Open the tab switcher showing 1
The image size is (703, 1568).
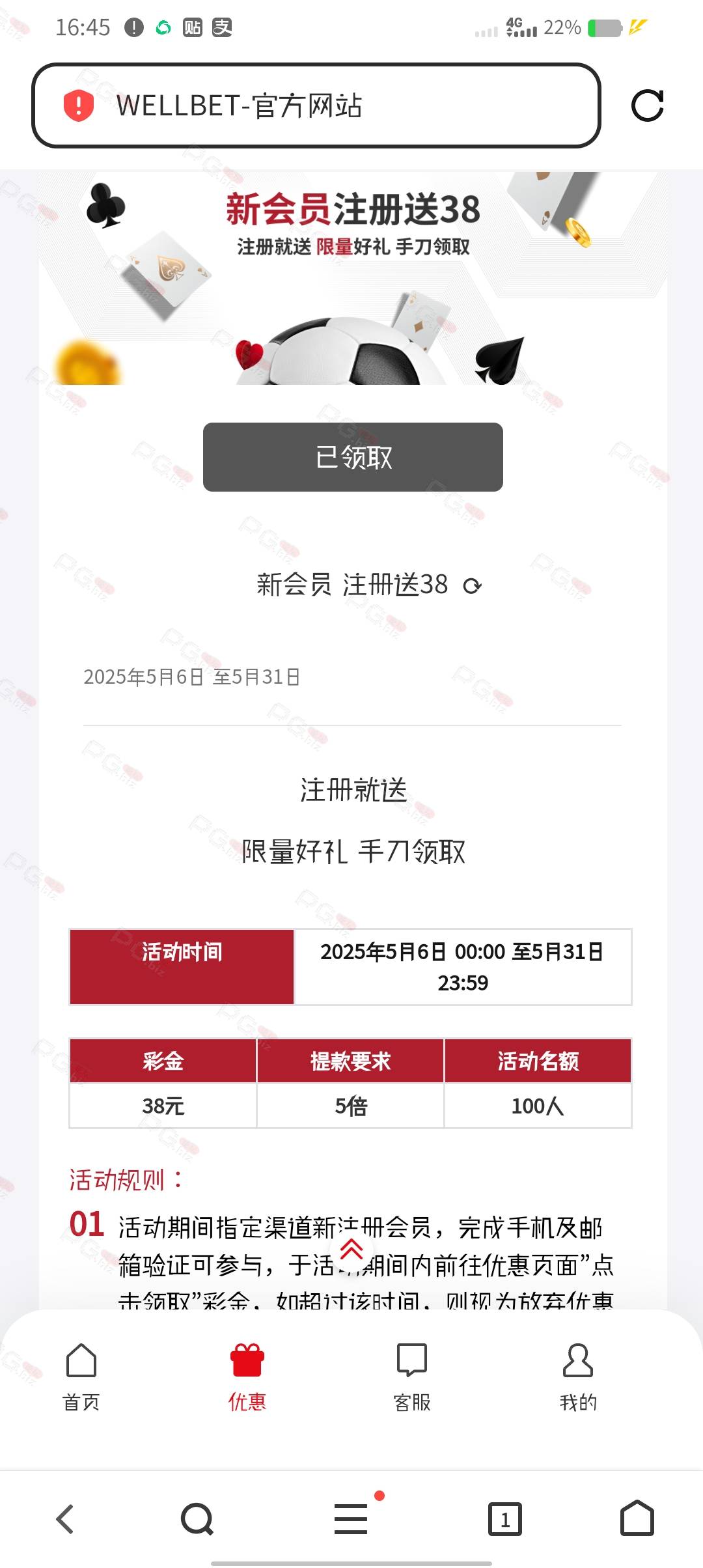pyautogui.click(x=505, y=1519)
